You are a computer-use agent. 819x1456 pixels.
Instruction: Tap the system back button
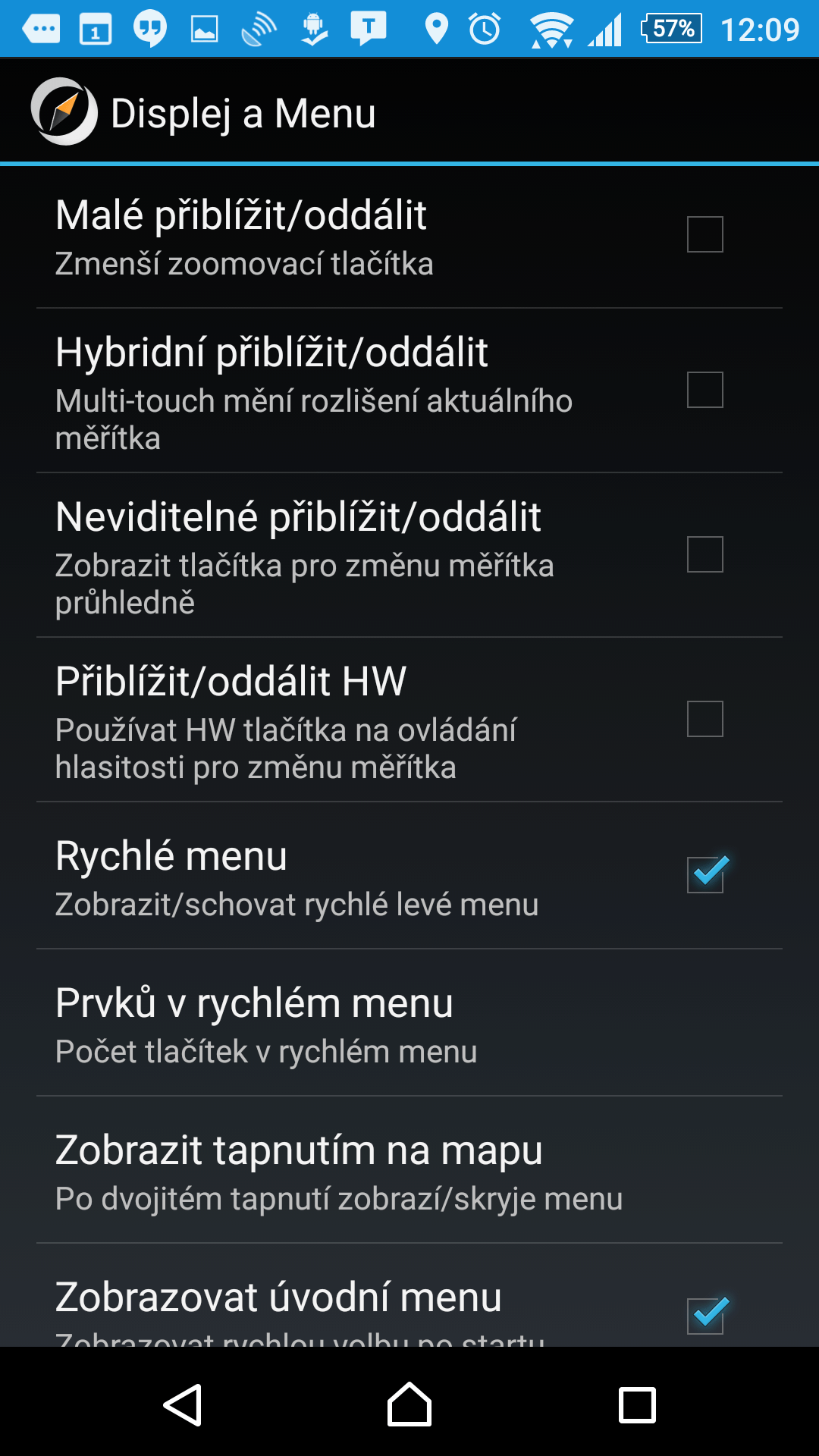[x=183, y=1405]
